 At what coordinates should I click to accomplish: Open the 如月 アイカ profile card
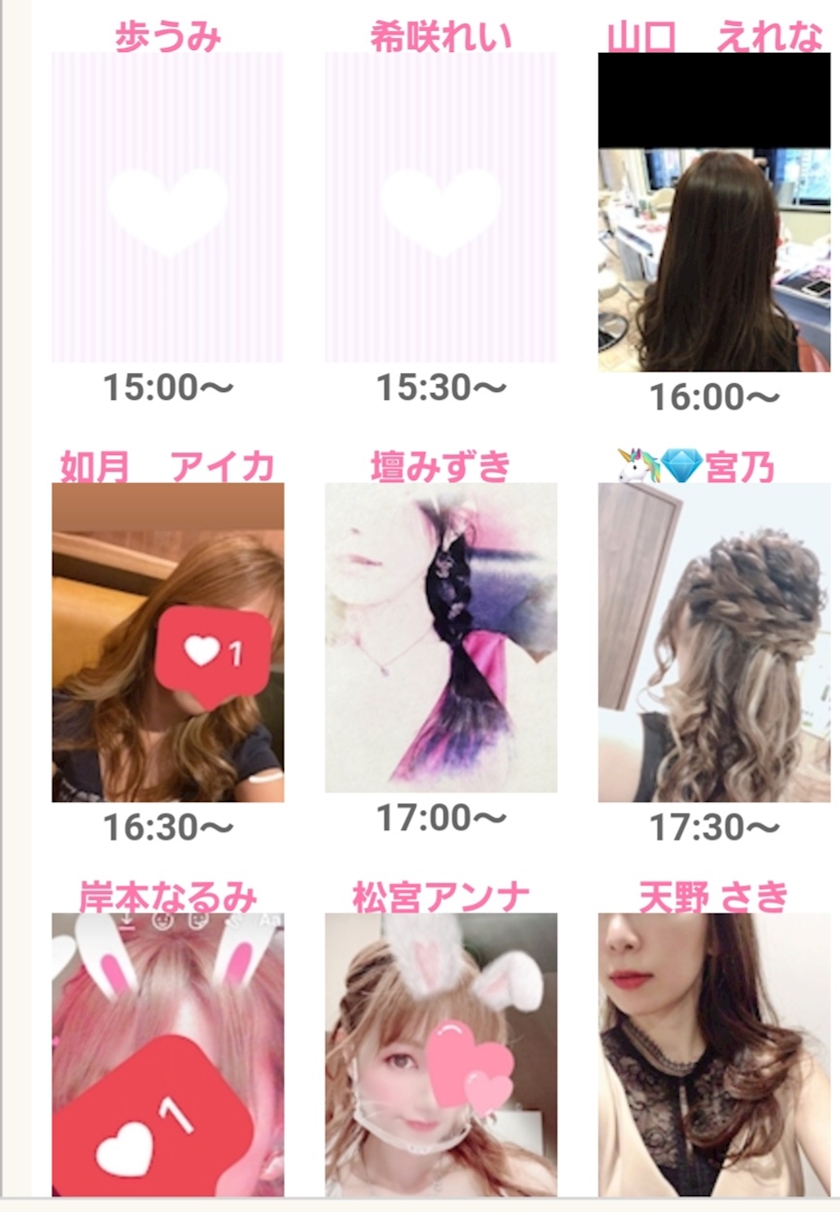[167, 642]
